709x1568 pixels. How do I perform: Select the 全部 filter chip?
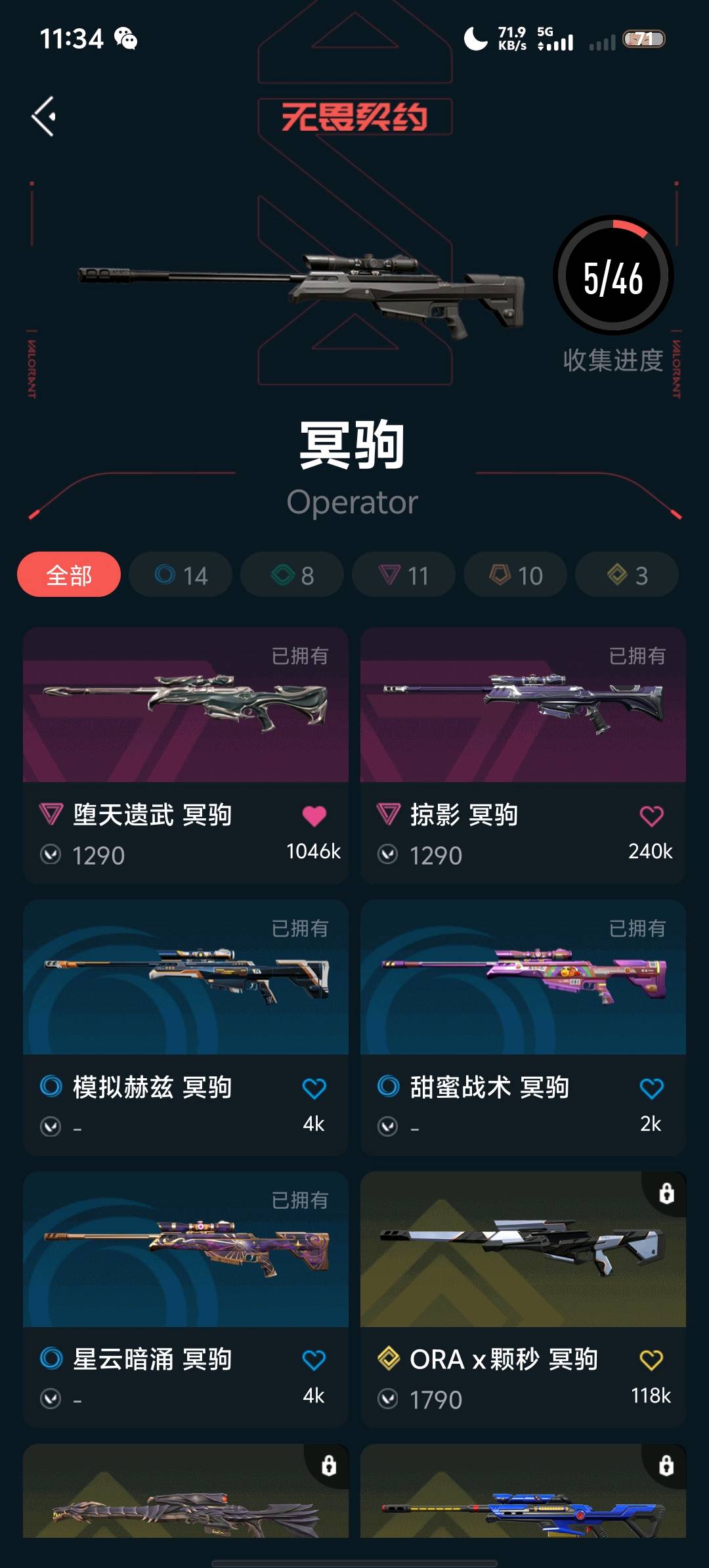click(x=69, y=575)
